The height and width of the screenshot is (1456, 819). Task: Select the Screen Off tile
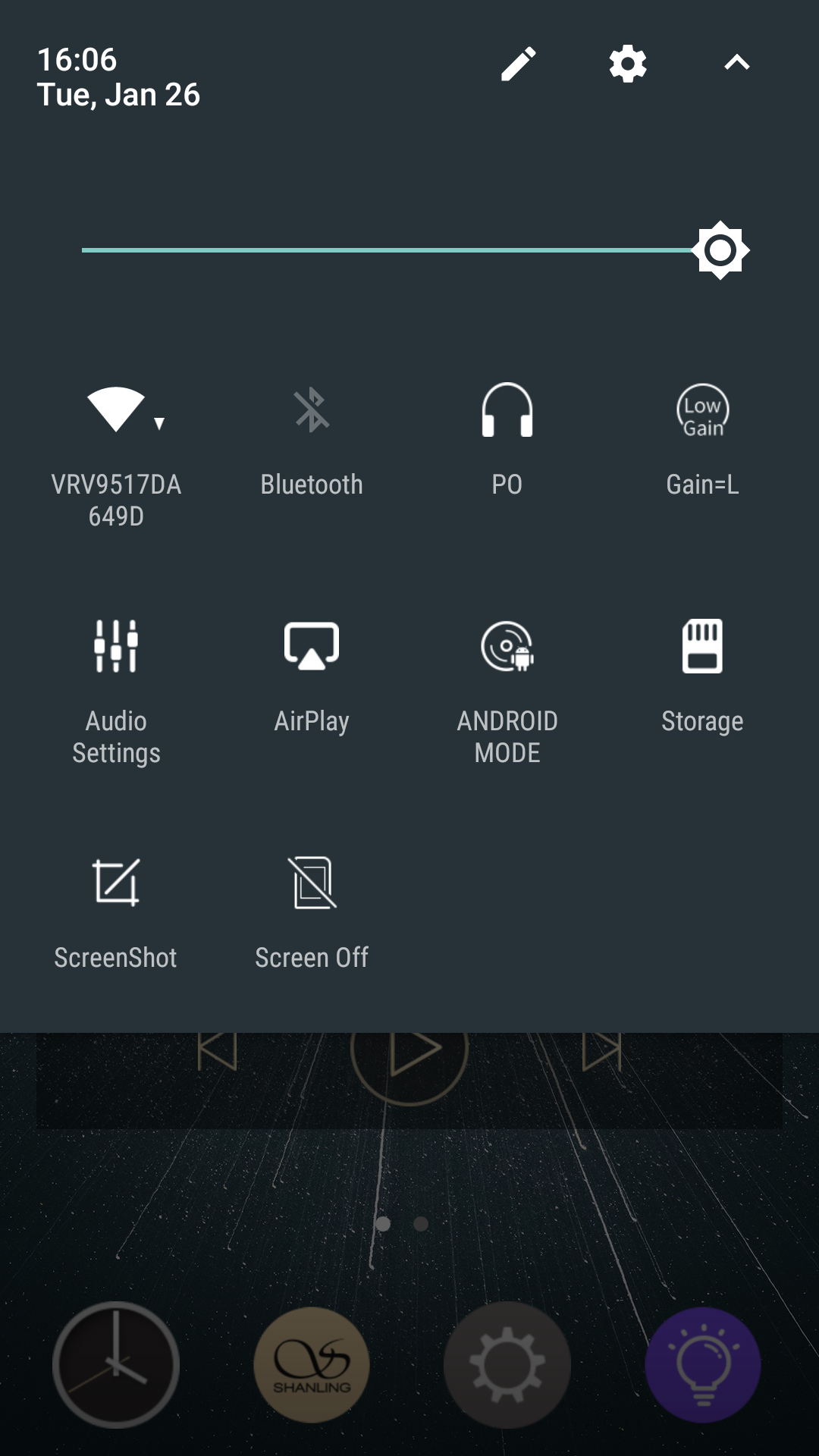pos(312,883)
